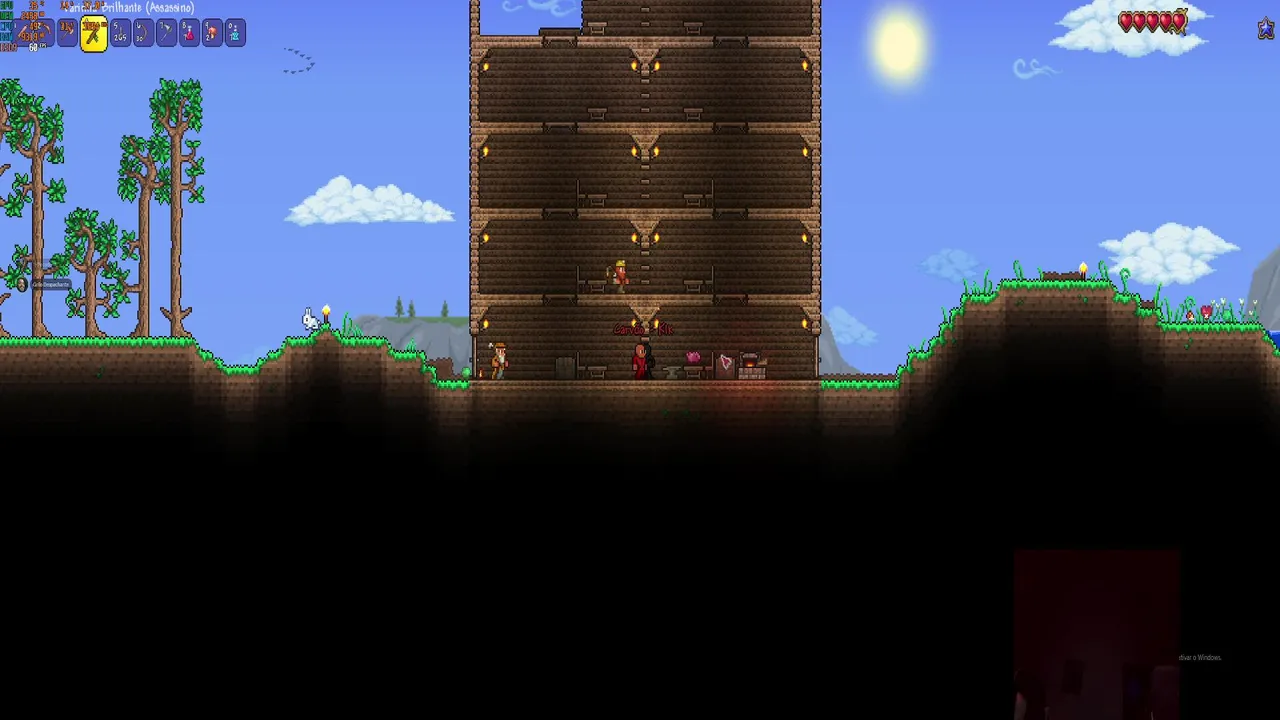Image resolution: width=1280 pixels, height=720 pixels.
Task: Tap the star icon in the top corner
Action: click(x=1267, y=28)
